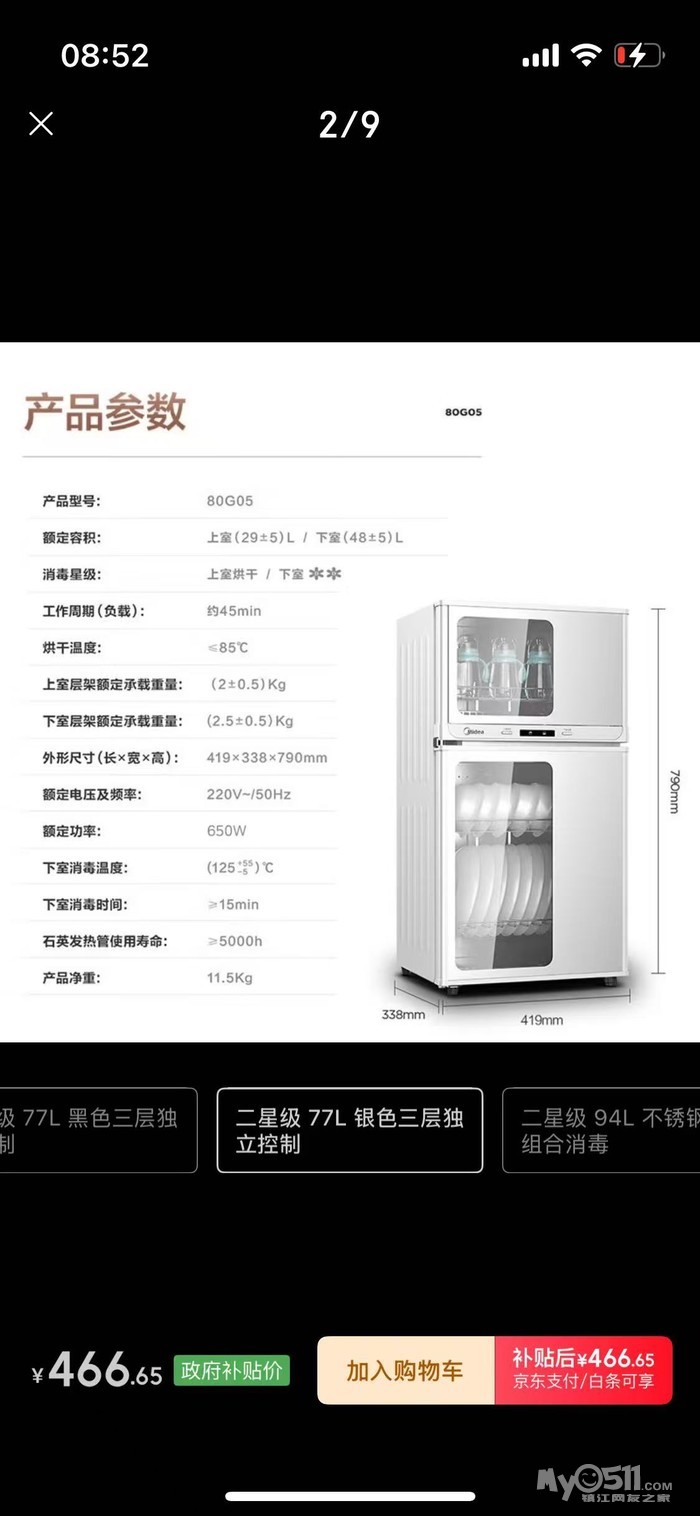Select the 二星级 77L 银色三层独立控制 option
The image size is (700, 1516).
point(349,1130)
